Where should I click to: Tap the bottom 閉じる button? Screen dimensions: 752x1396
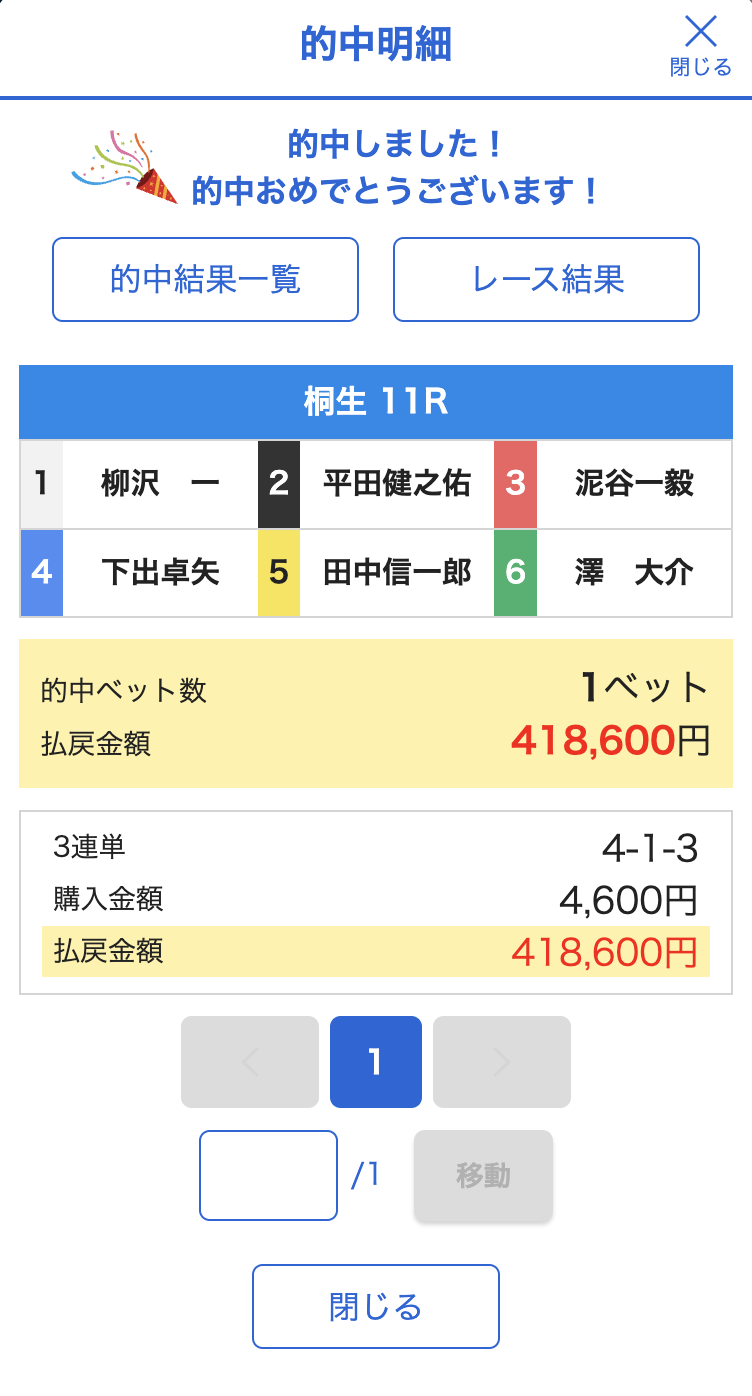tap(376, 1306)
